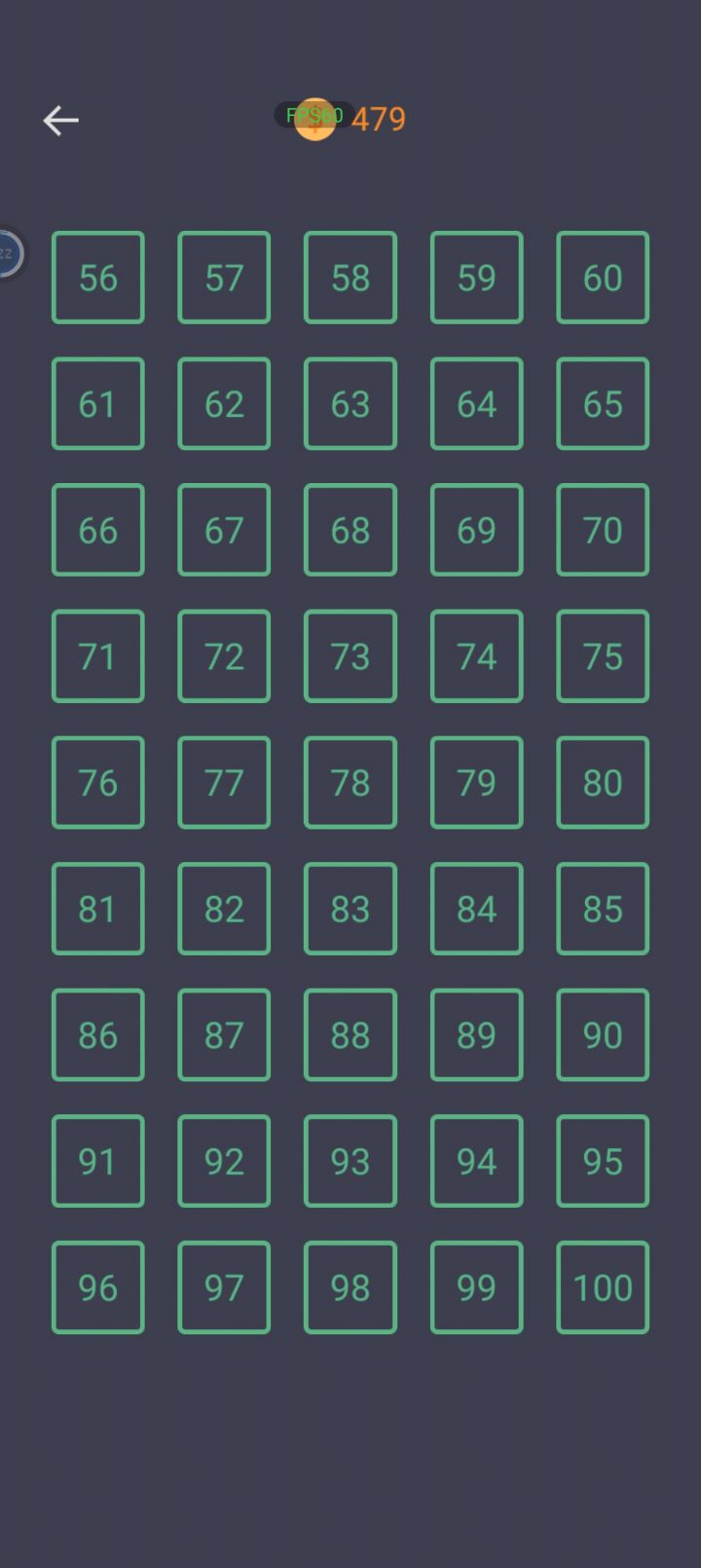Click the 86 tile on the left
Image resolution: width=701 pixels, height=1568 pixels.
point(97,1034)
